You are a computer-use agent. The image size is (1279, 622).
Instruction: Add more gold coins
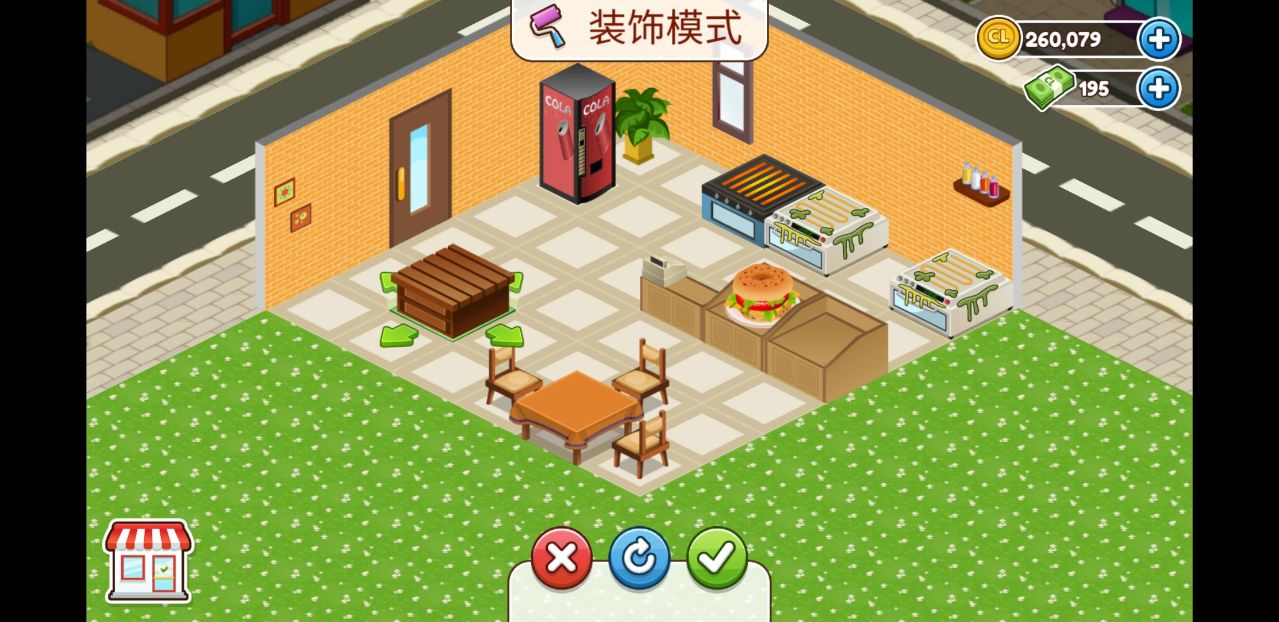[x=1159, y=39]
